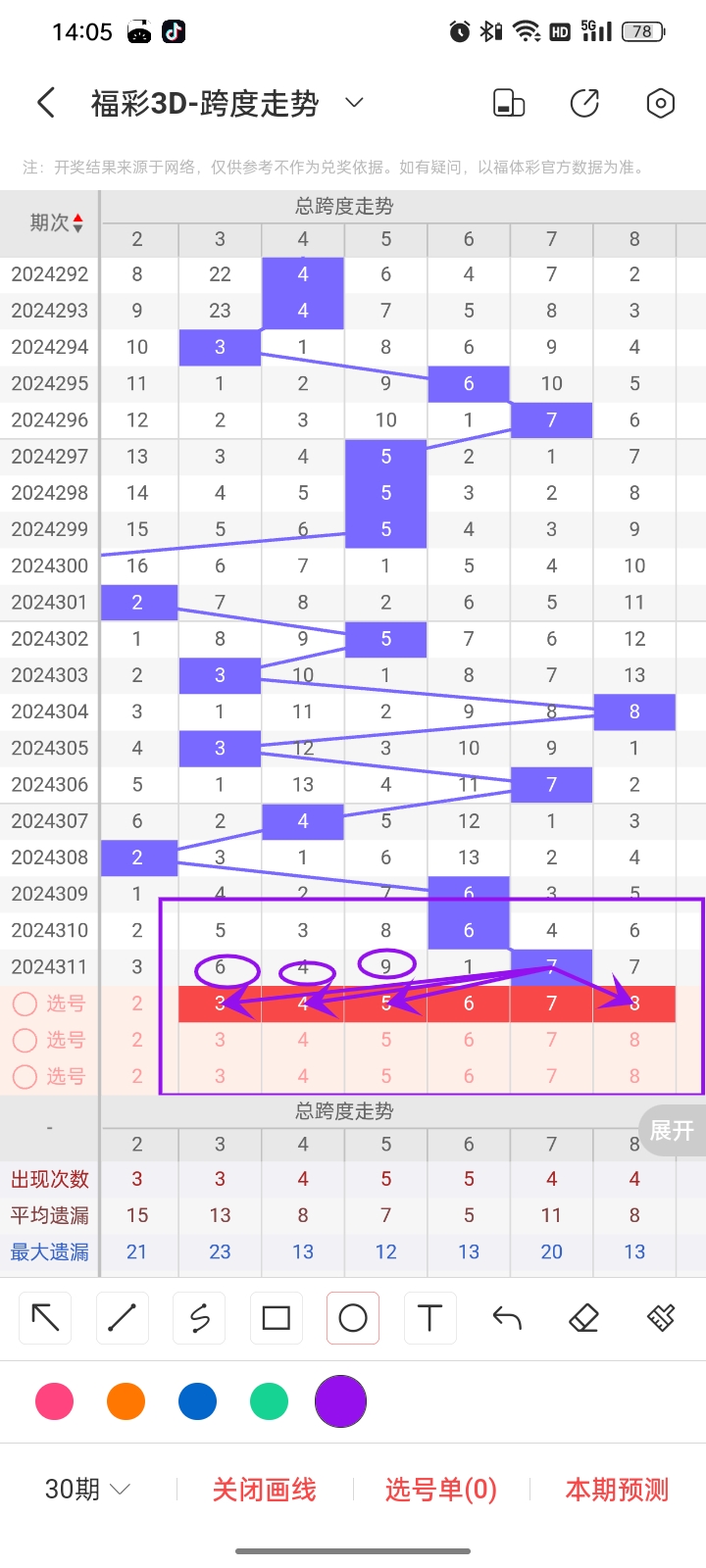Viewport: 706px width, 1568px height.
Task: Clear all drawings with the brush icon
Action: tap(661, 1317)
